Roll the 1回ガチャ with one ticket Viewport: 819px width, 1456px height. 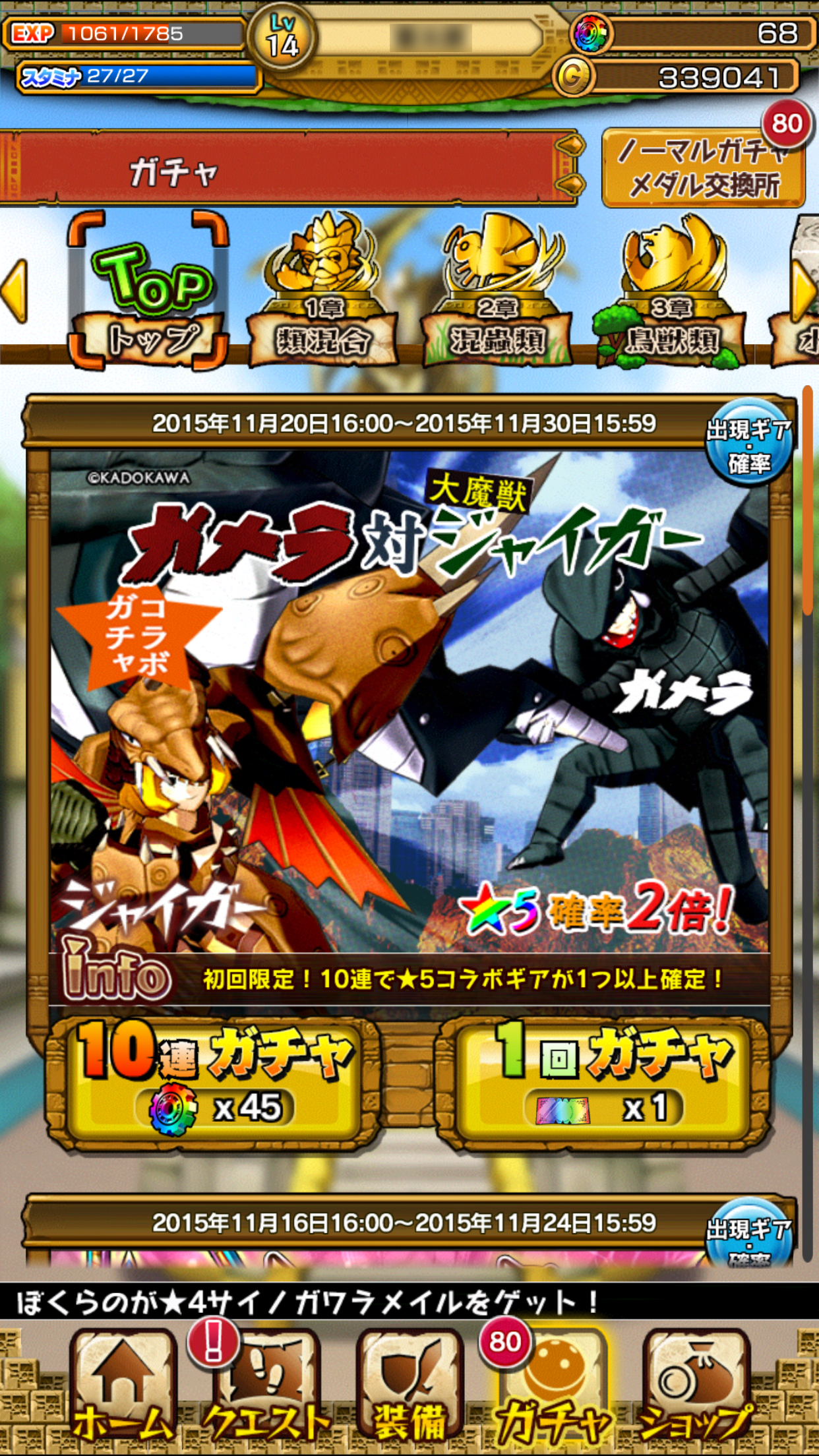click(x=603, y=1083)
